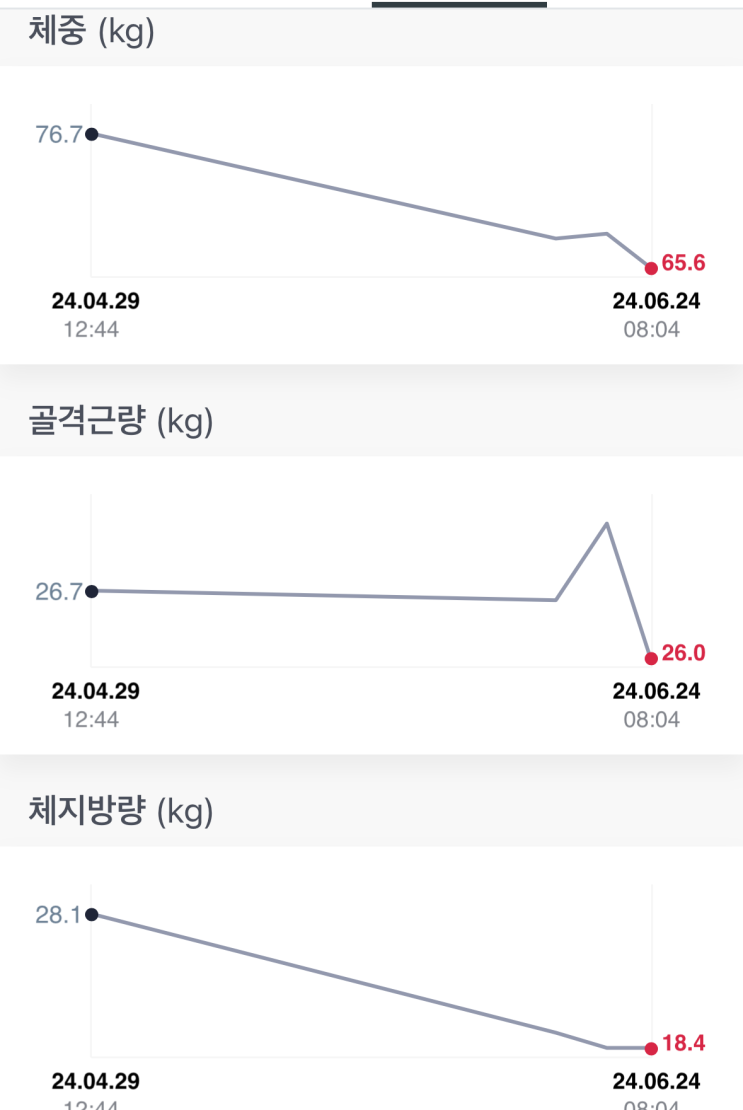
Task: Select the 18.4 point on the 체지방량 chart
Action: tap(651, 1048)
